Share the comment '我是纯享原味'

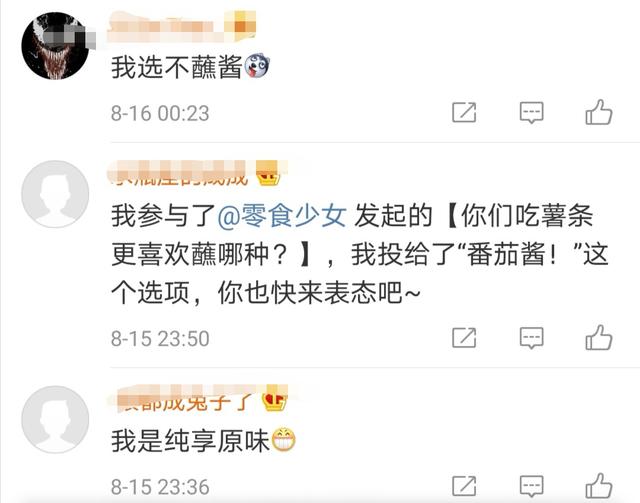pos(464,488)
